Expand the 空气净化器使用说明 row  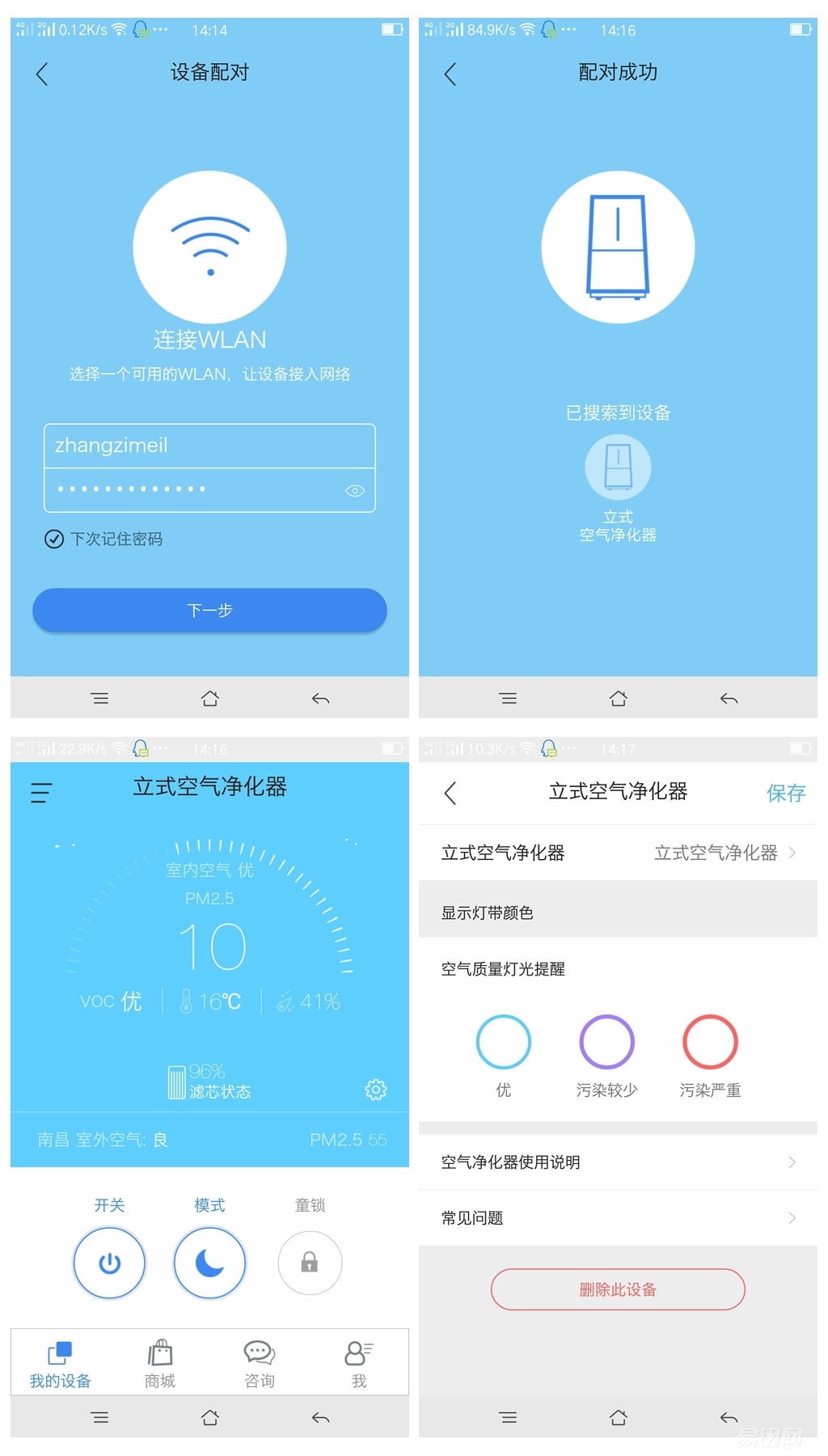617,1162
